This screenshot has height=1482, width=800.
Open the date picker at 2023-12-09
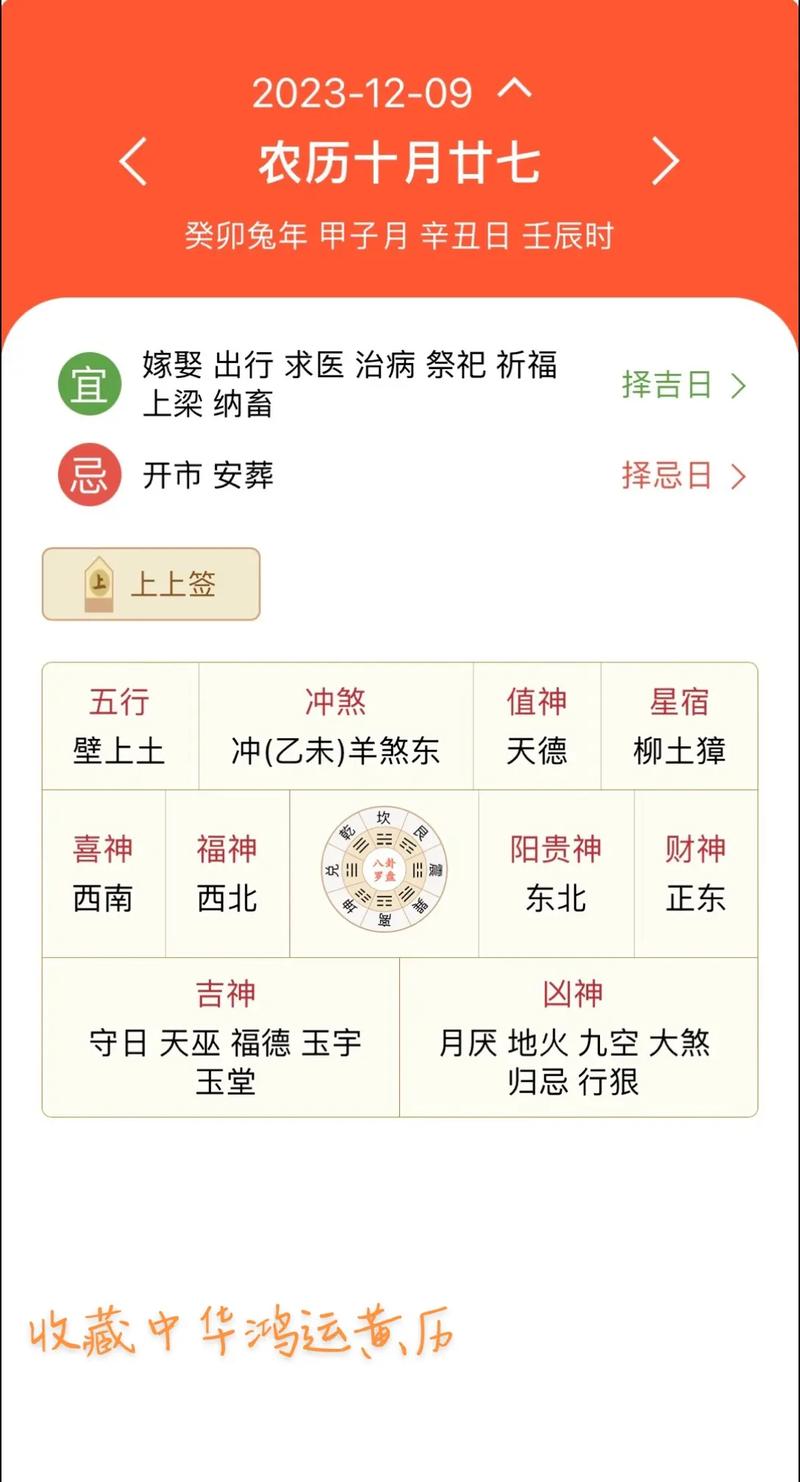pos(390,93)
